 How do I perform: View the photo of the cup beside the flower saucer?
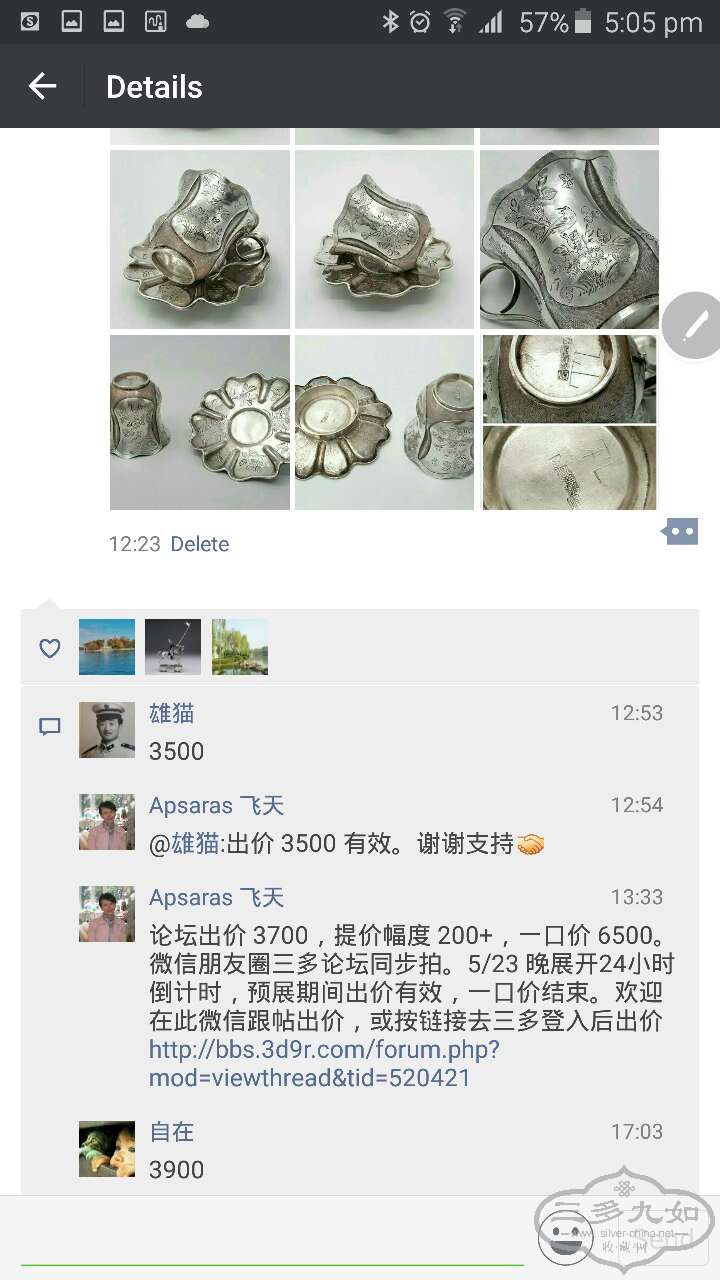(200, 422)
